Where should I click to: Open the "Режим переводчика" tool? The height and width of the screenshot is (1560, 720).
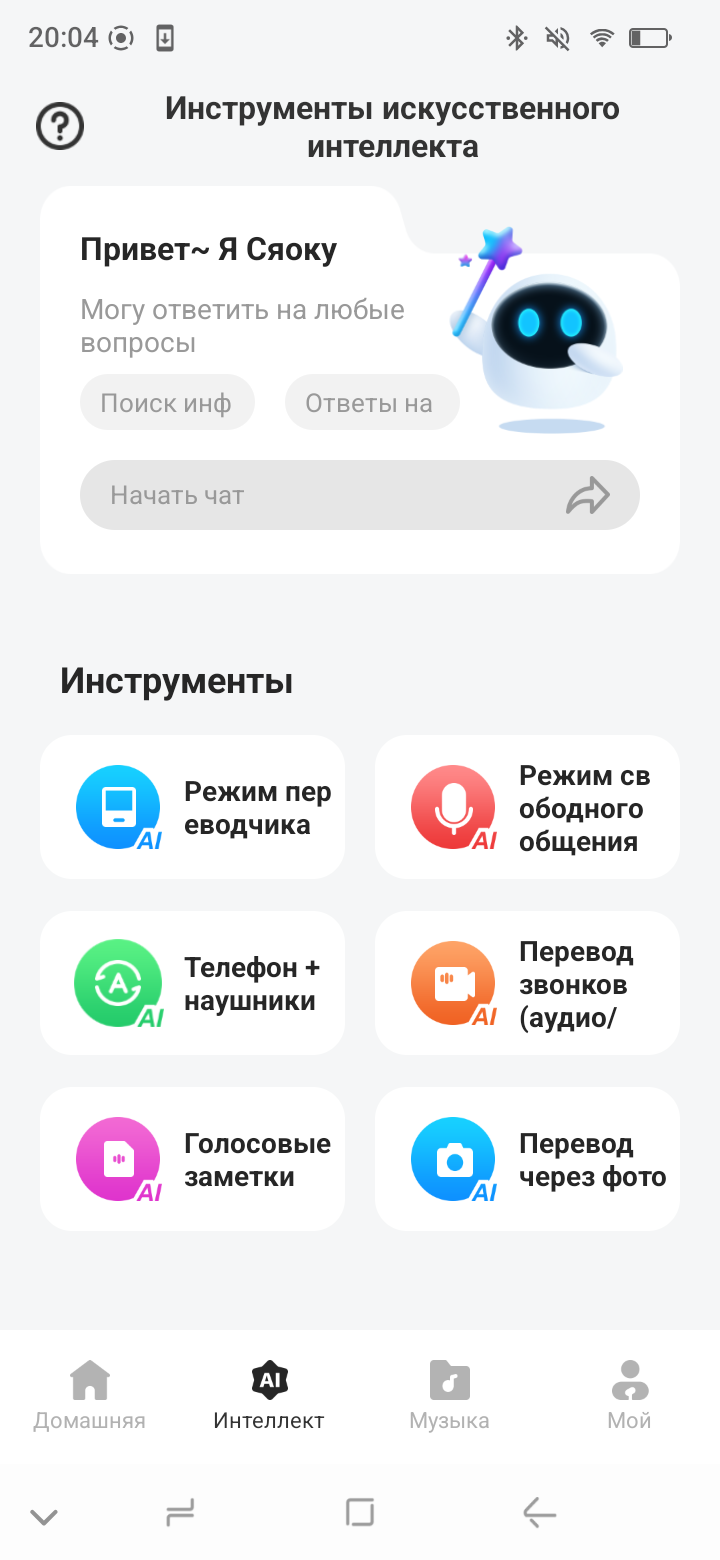point(192,807)
